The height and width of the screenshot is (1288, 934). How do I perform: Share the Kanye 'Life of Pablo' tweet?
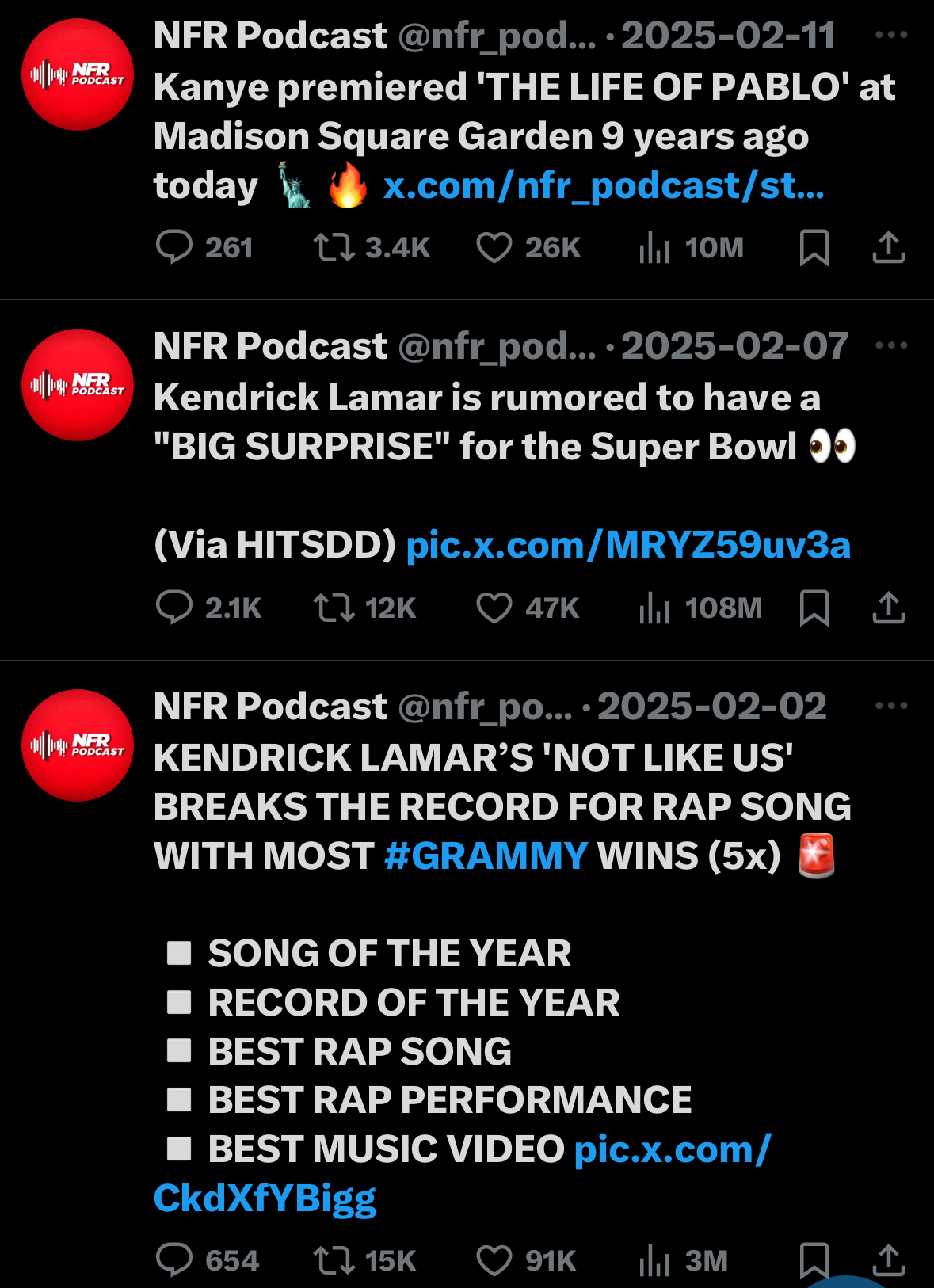[888, 248]
